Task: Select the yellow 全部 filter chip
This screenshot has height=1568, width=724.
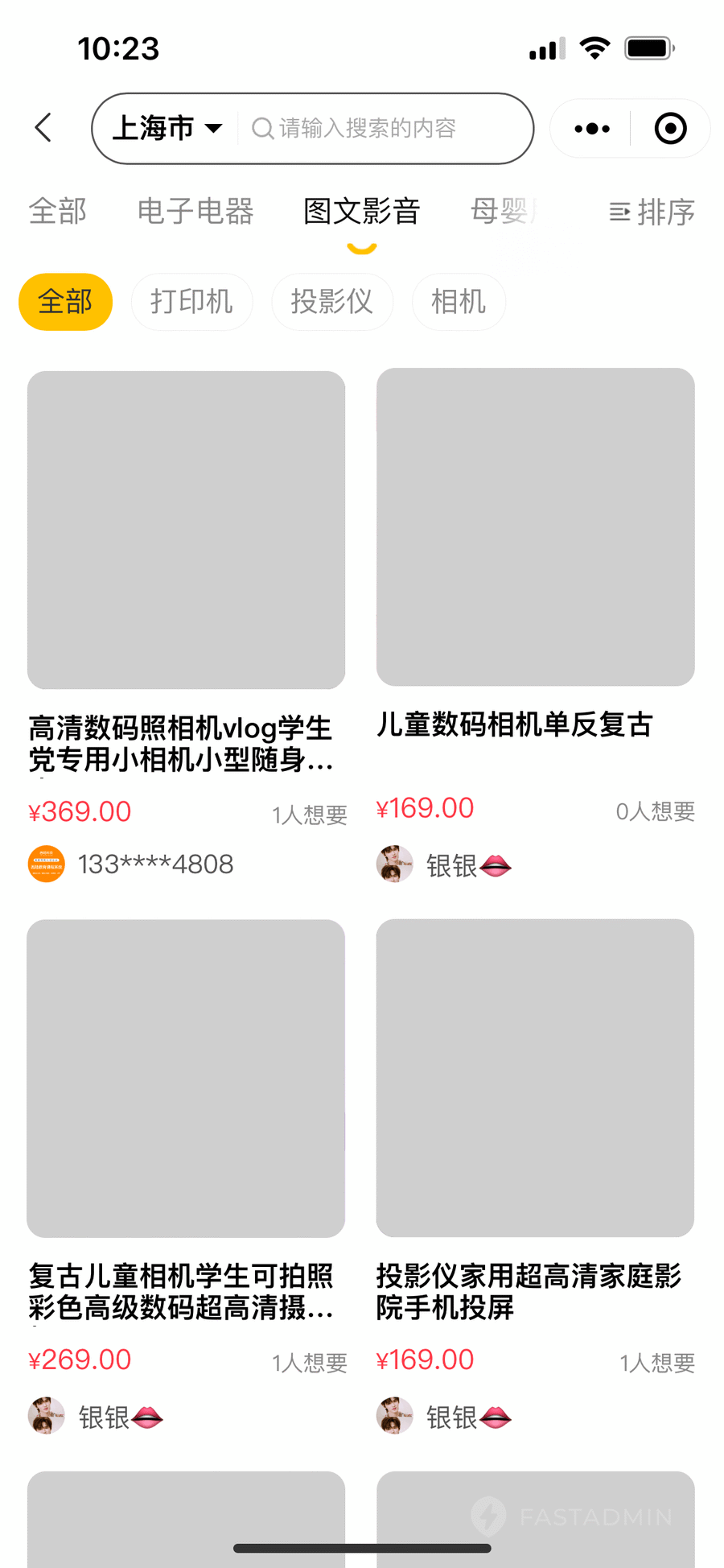Action: [x=65, y=302]
